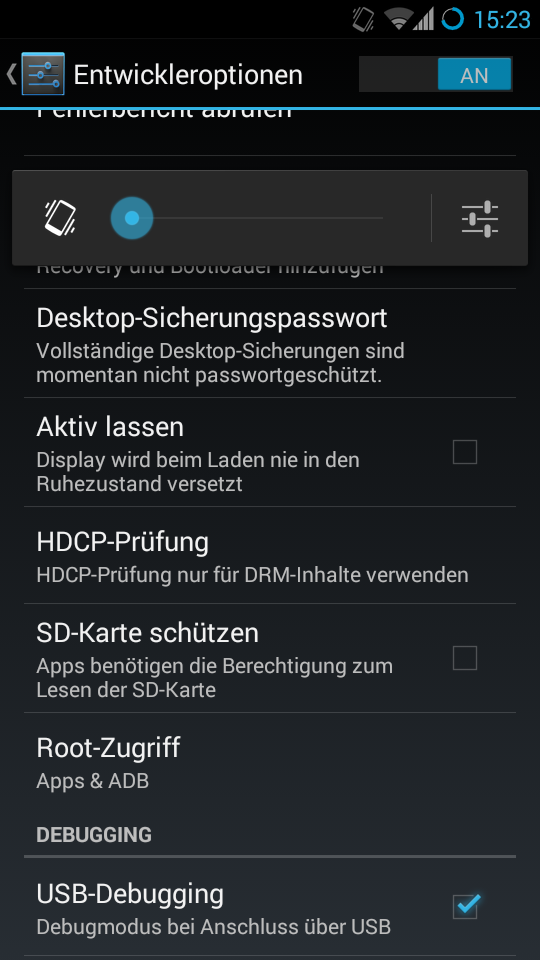This screenshot has height=960, width=540.
Task: Check the SD-Karte schützen checkbox
Action: pos(465,658)
